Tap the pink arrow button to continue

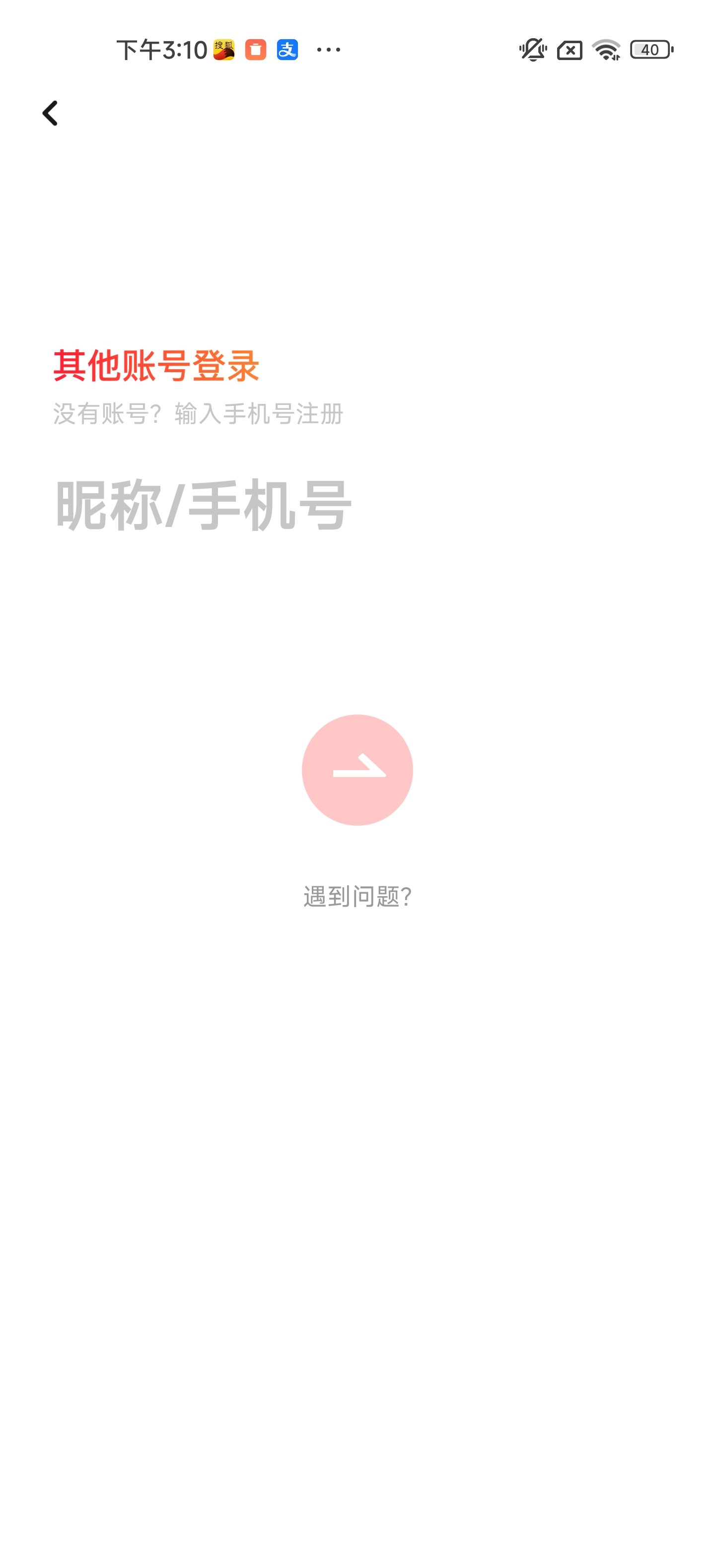click(x=357, y=770)
